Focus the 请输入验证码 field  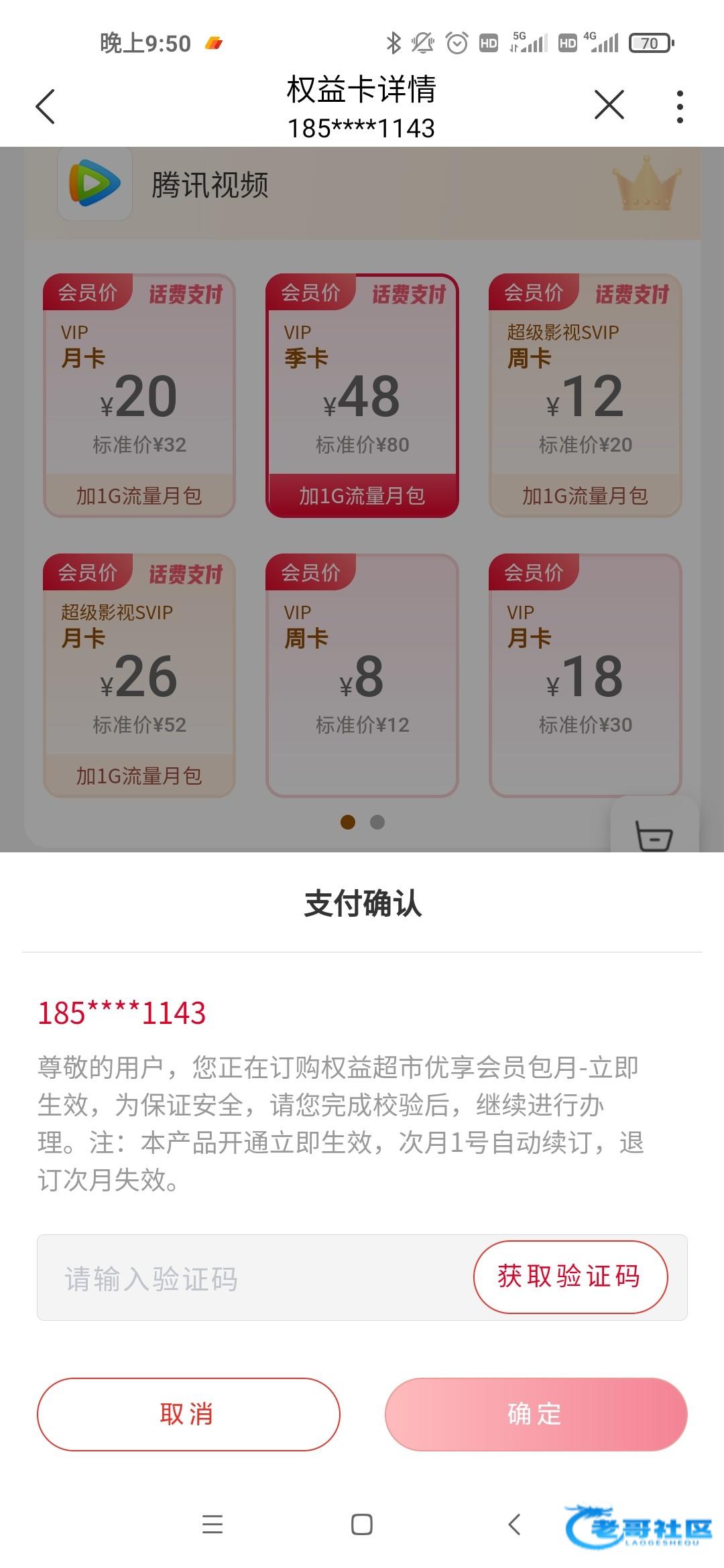pyautogui.click(x=255, y=1277)
